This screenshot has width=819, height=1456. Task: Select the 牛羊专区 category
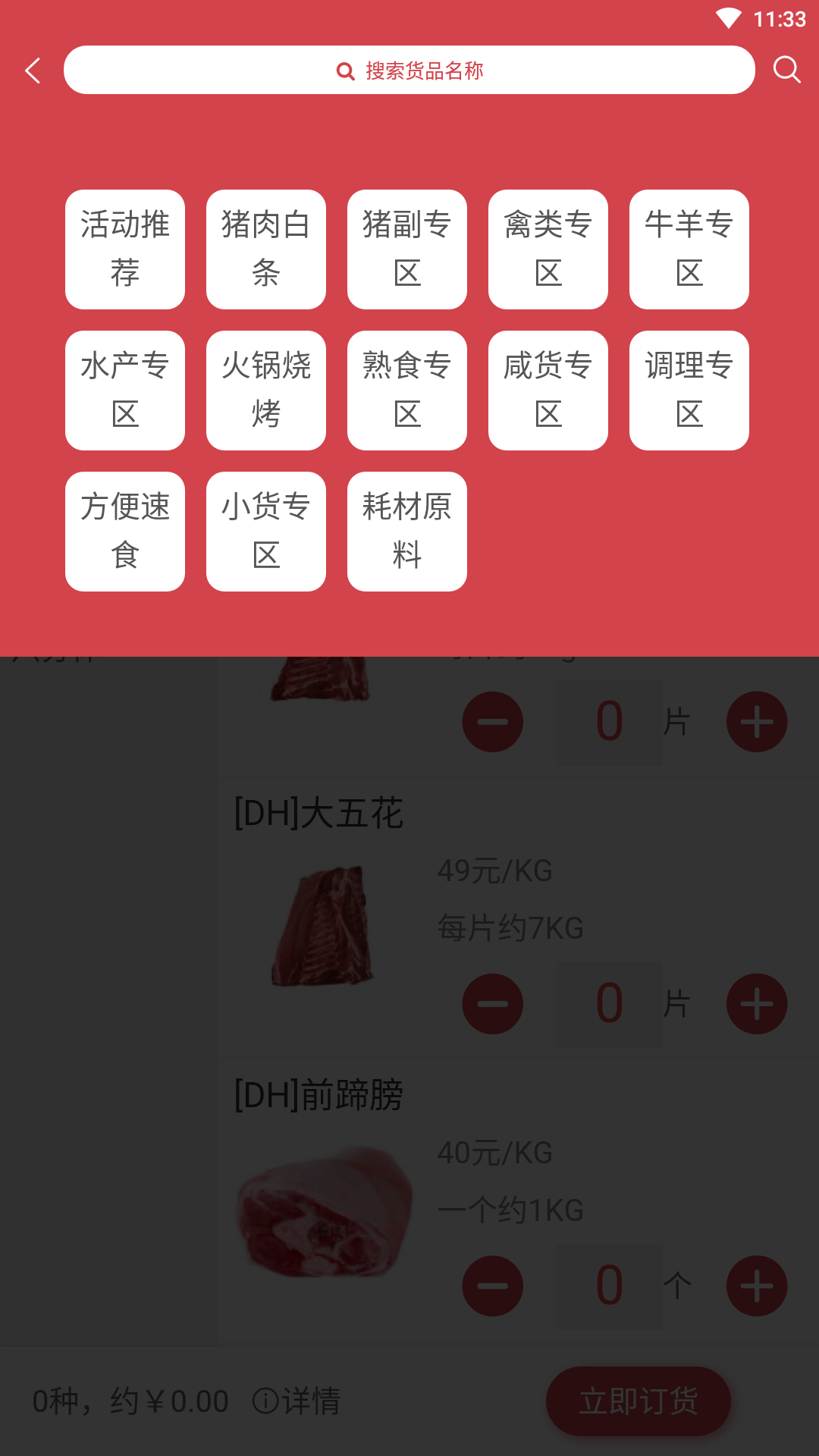point(689,249)
